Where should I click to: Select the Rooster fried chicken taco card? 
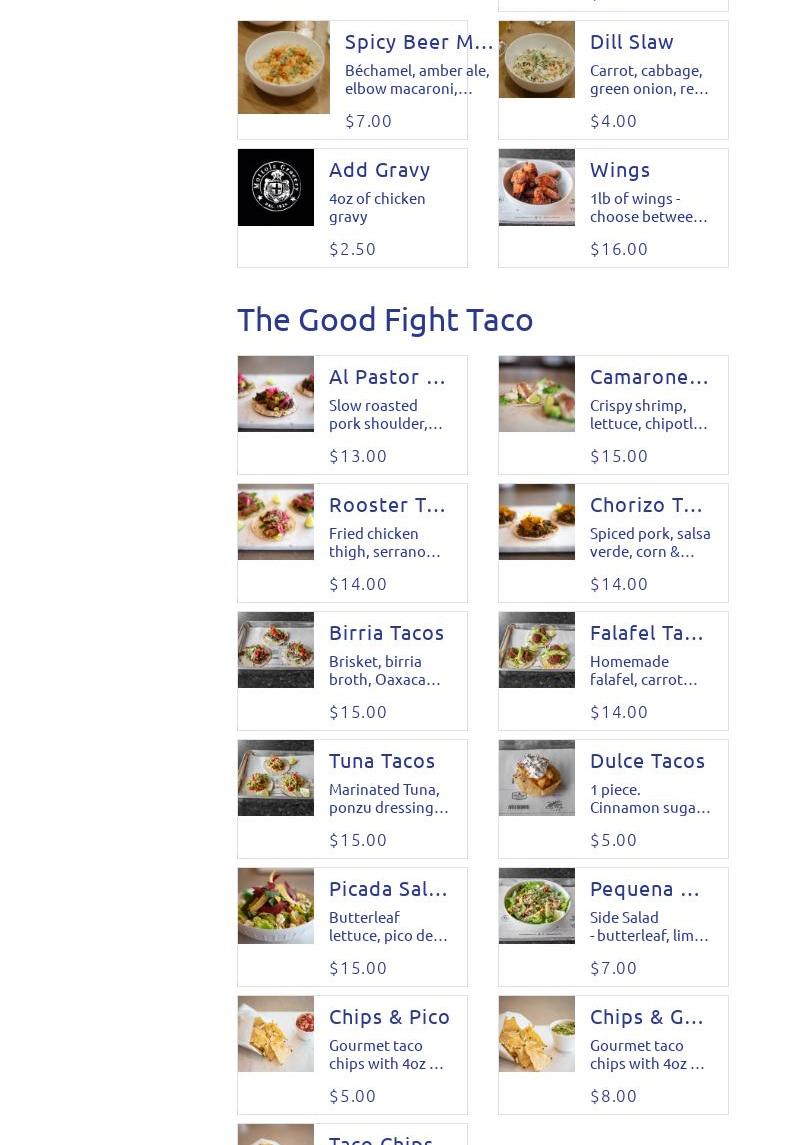click(x=352, y=543)
